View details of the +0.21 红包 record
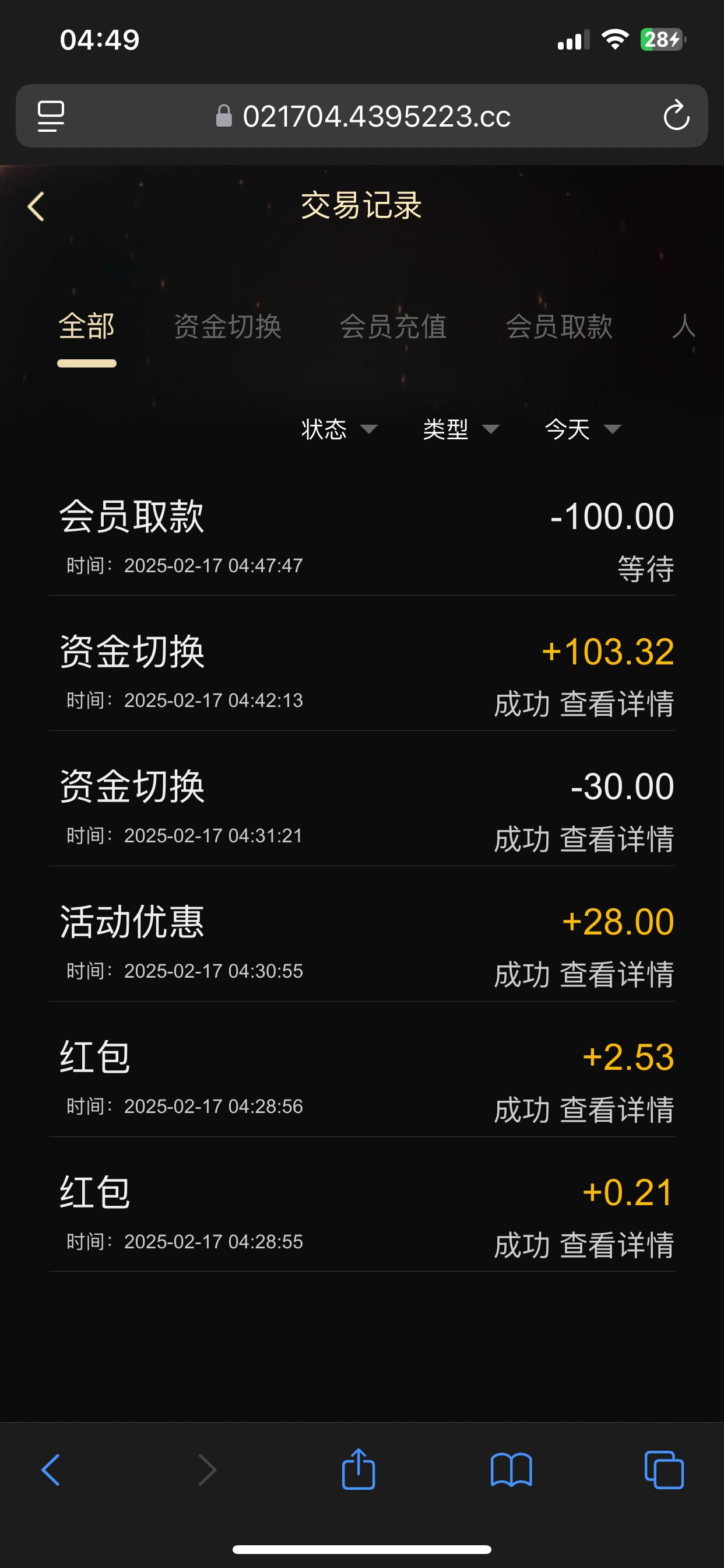724x1568 pixels. [x=616, y=1244]
